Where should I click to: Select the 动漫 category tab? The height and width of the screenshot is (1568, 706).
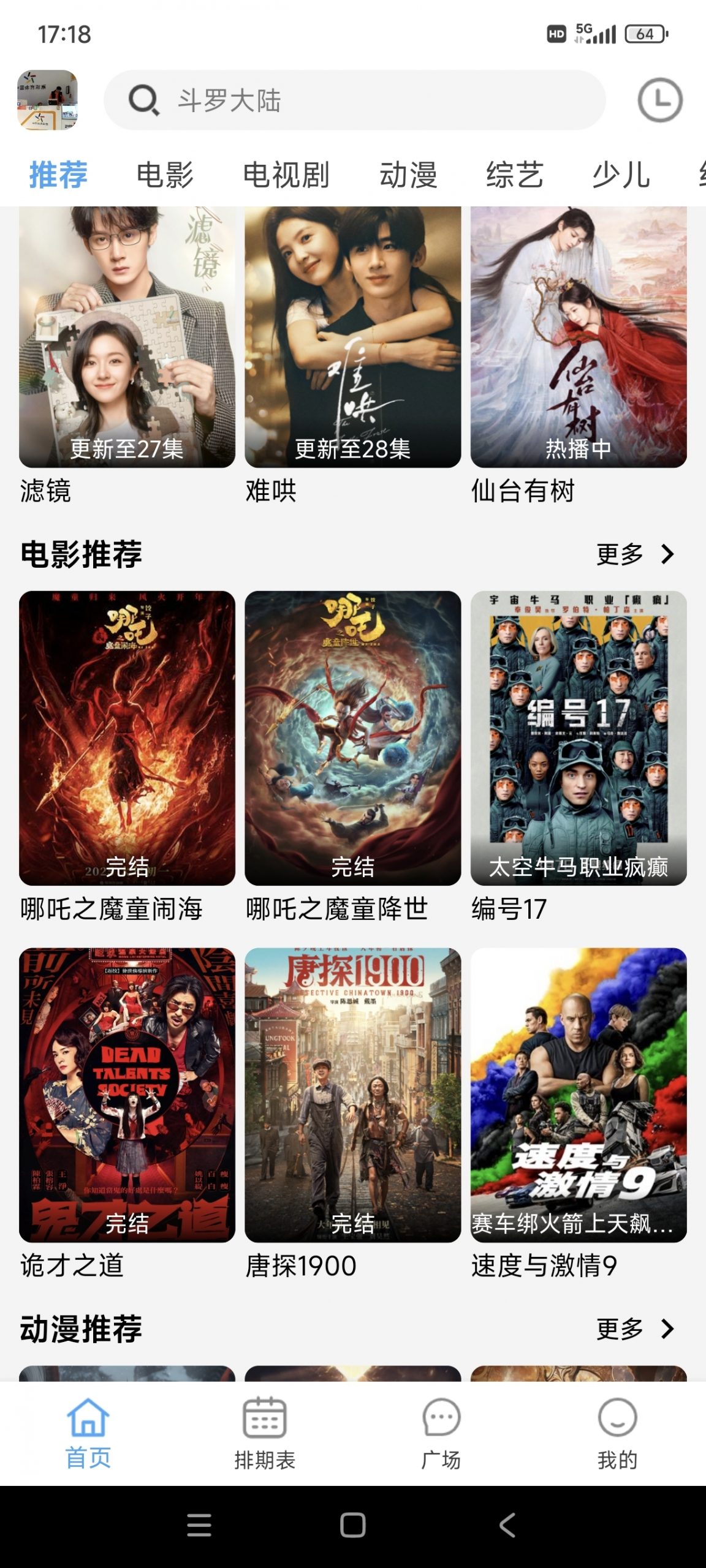coord(408,175)
